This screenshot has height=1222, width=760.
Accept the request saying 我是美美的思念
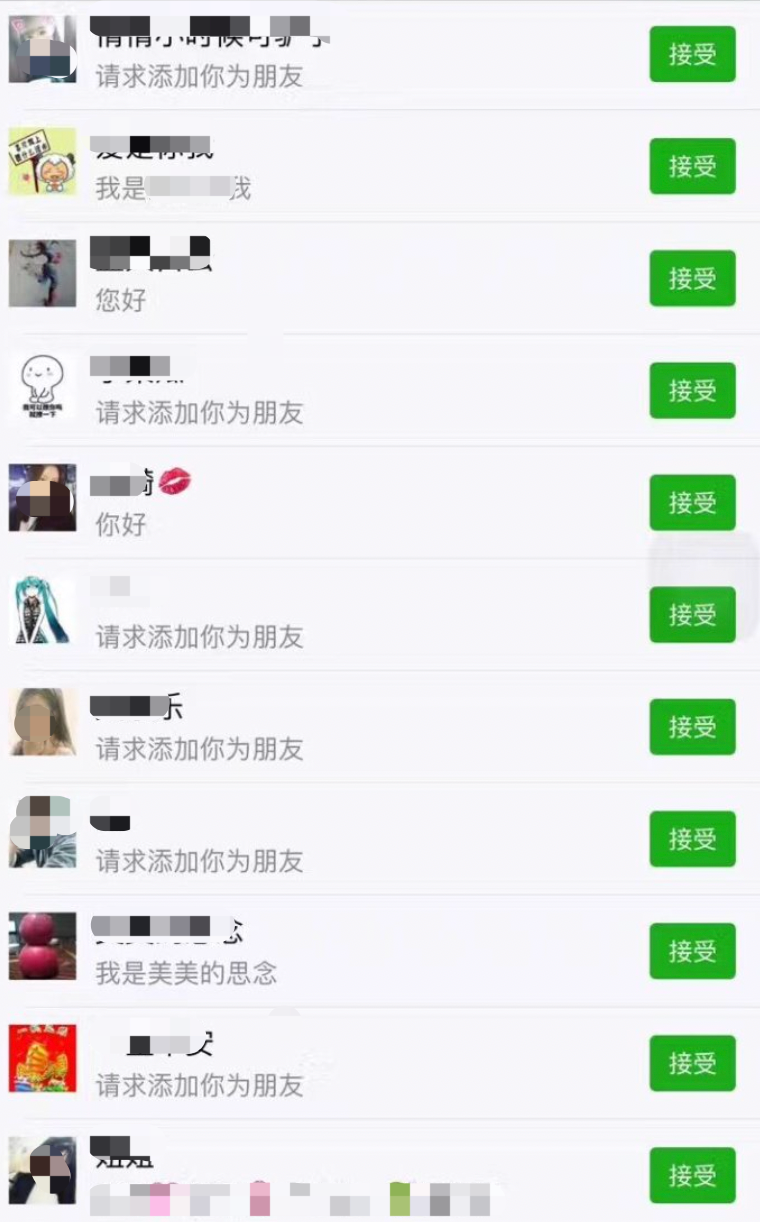click(x=692, y=950)
